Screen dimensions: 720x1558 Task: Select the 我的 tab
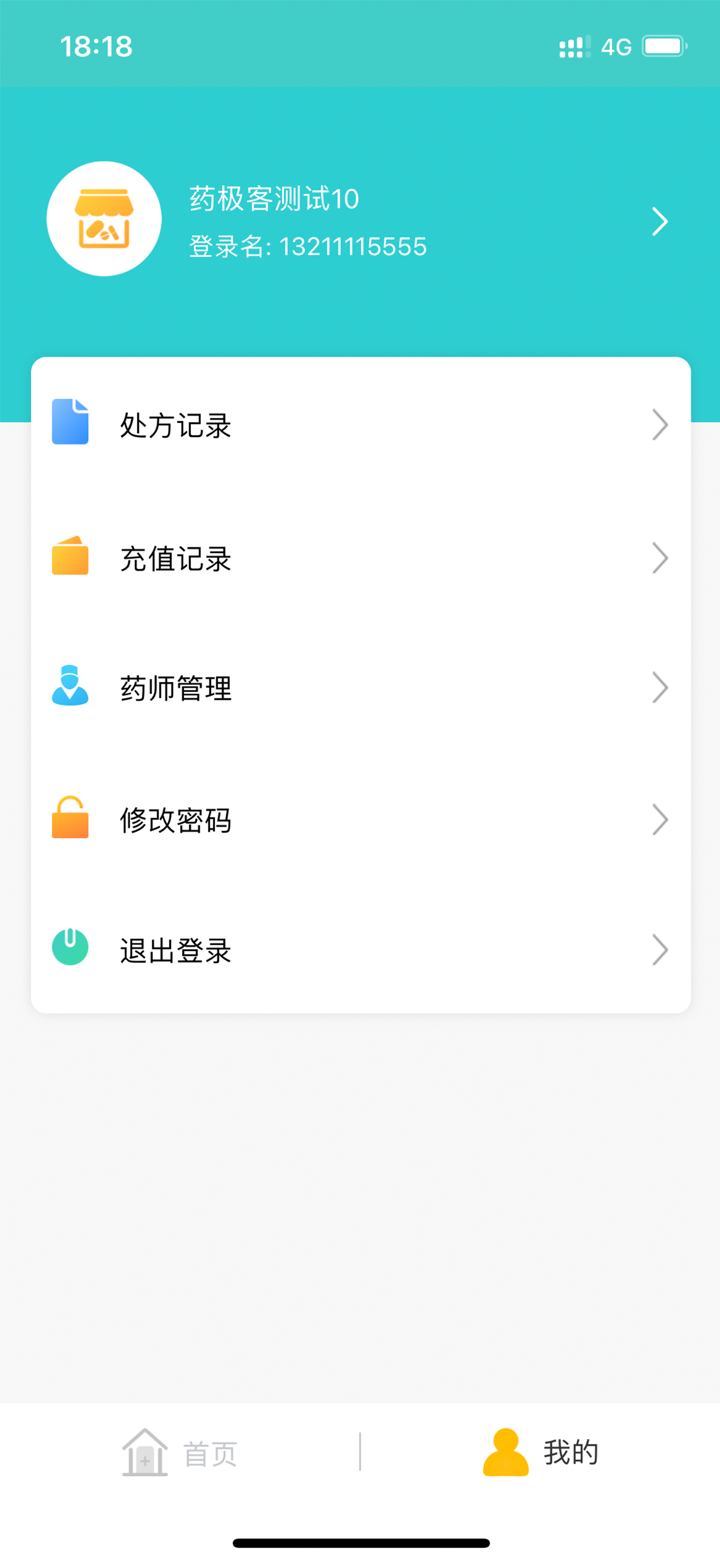[540, 1452]
